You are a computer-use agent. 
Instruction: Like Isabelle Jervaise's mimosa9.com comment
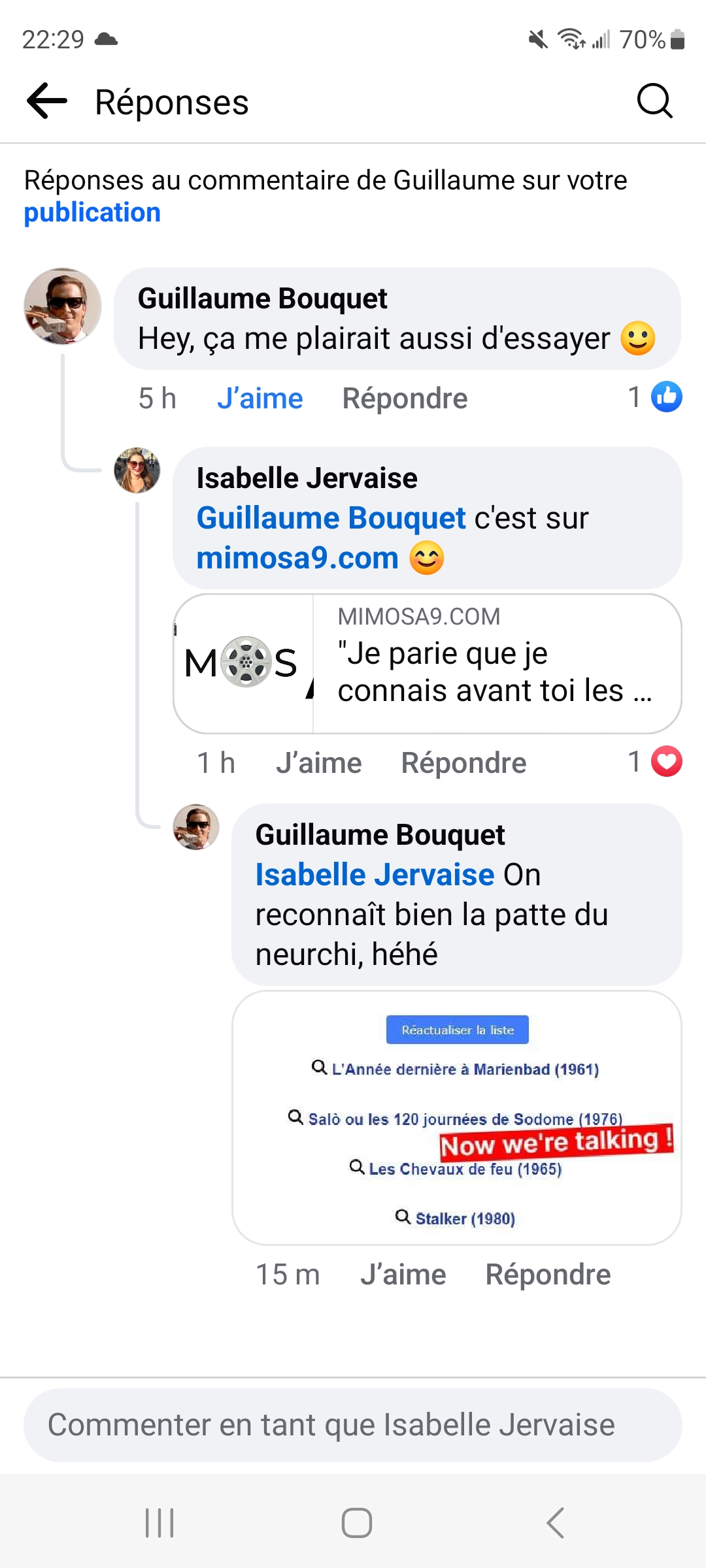click(318, 763)
